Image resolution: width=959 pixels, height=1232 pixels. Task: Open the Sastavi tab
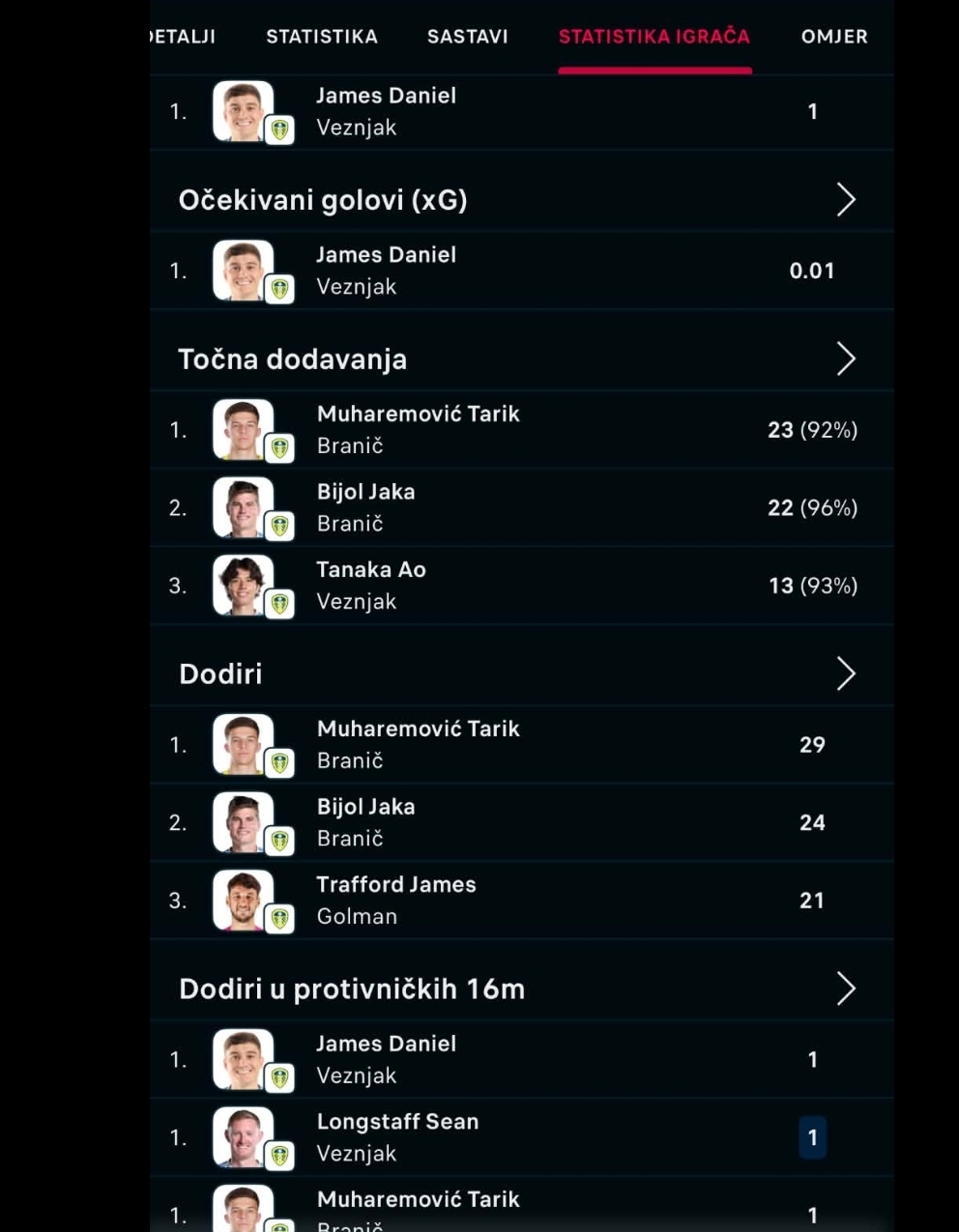click(x=467, y=37)
